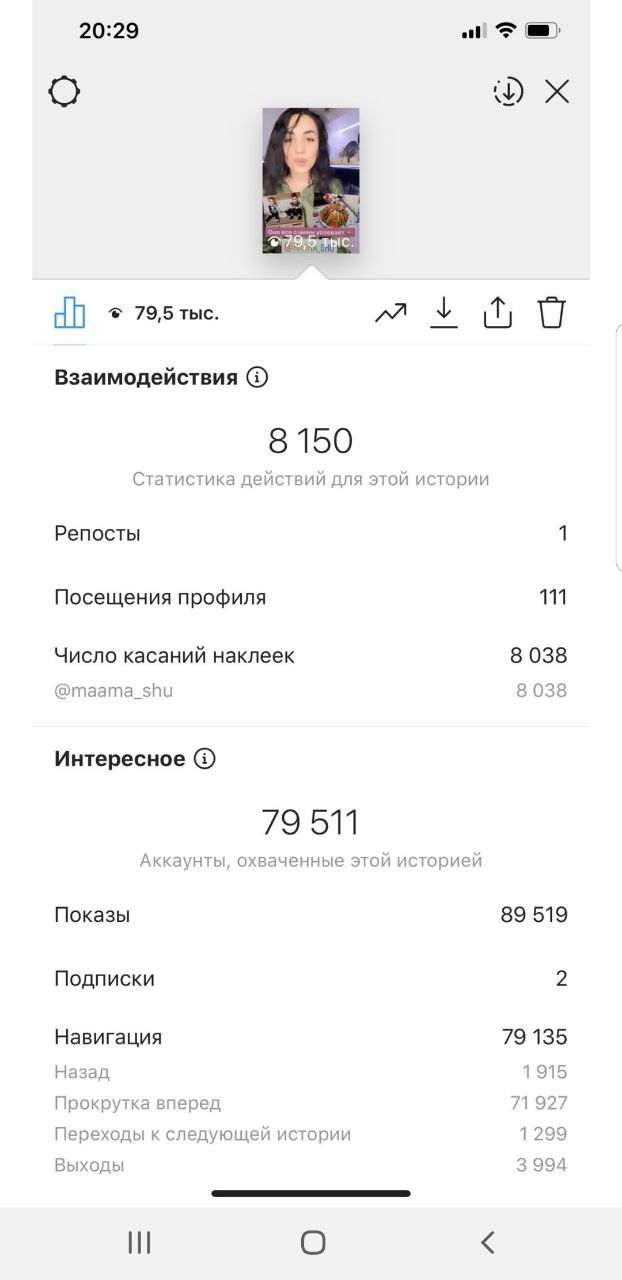622x1280 pixels.
Task: Go back using the system back button
Action: [x=487, y=1243]
